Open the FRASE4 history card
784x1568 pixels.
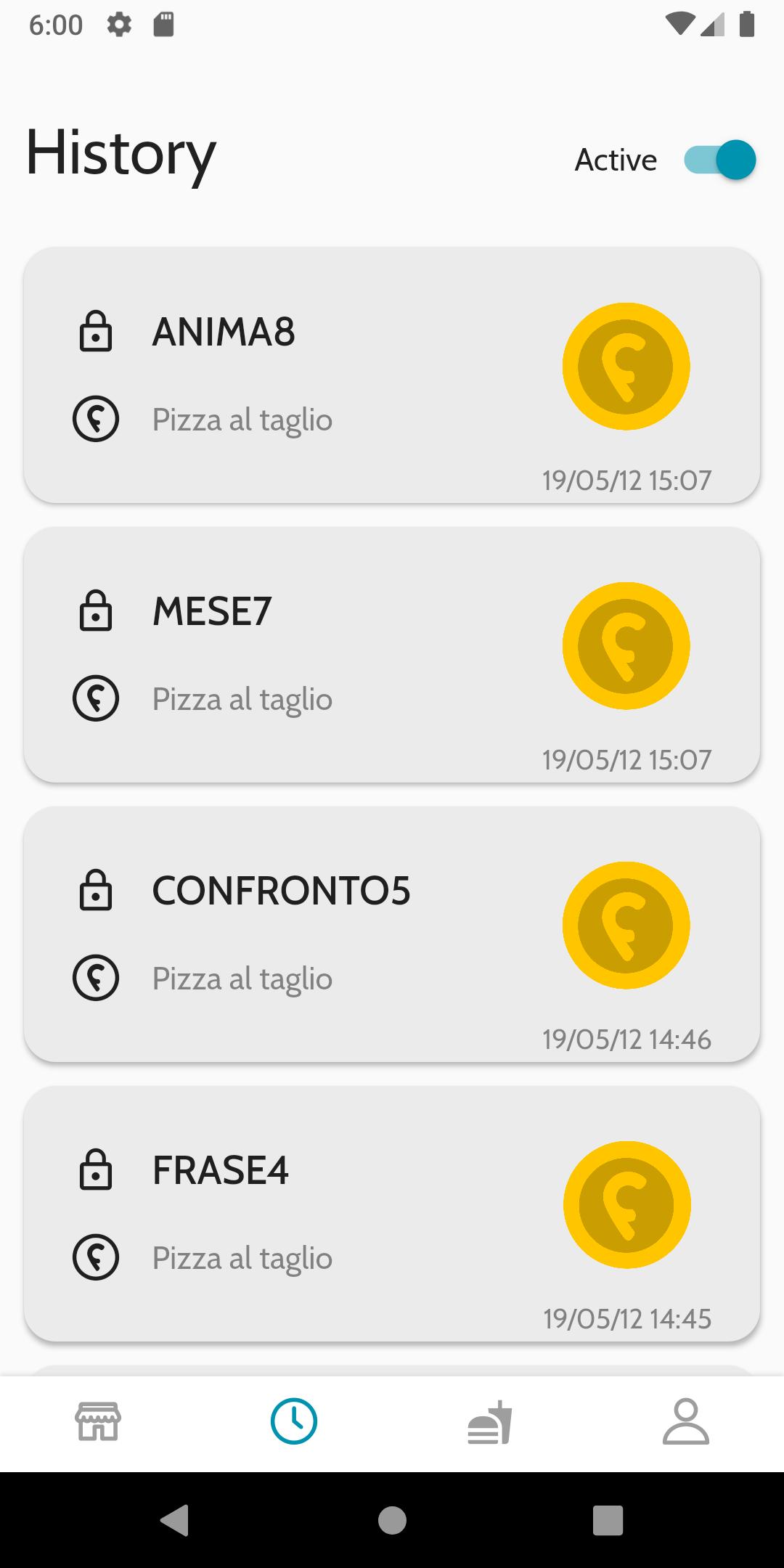tap(392, 1213)
